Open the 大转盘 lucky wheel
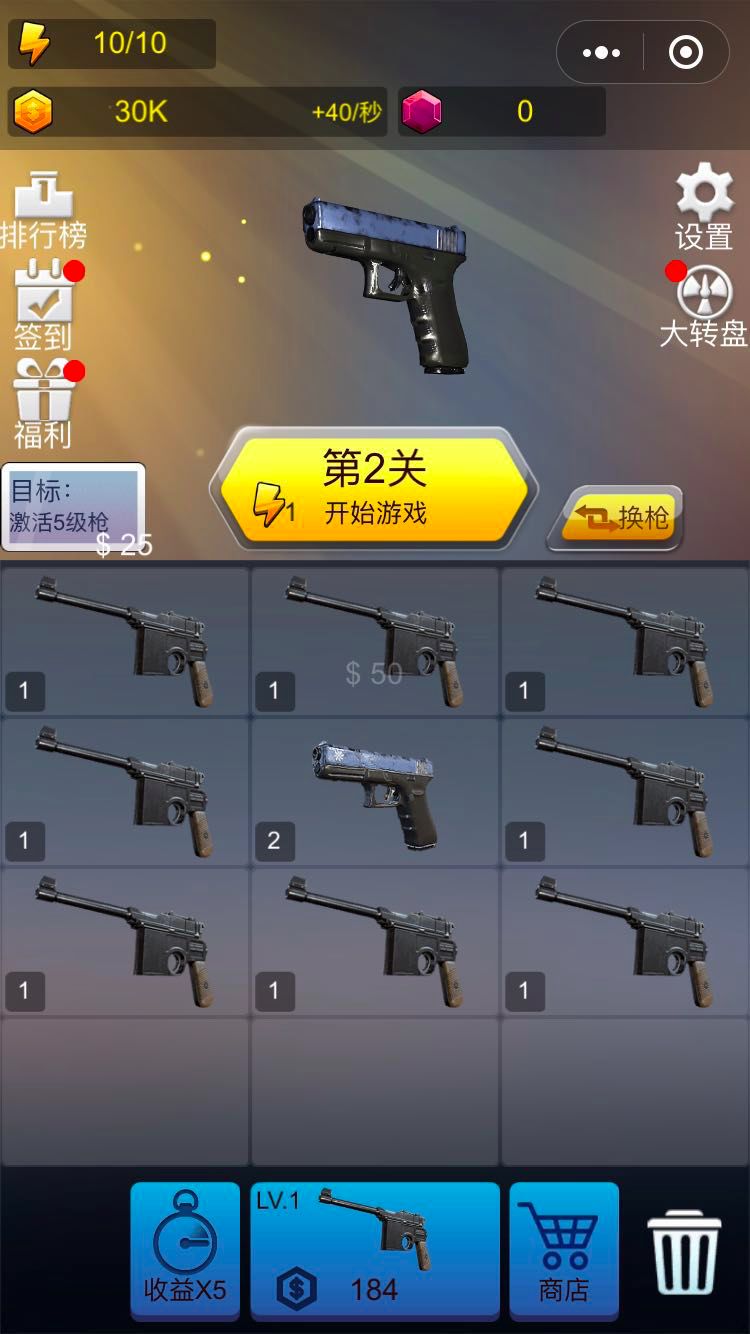Screen dimensions: 750x1334 tap(704, 305)
